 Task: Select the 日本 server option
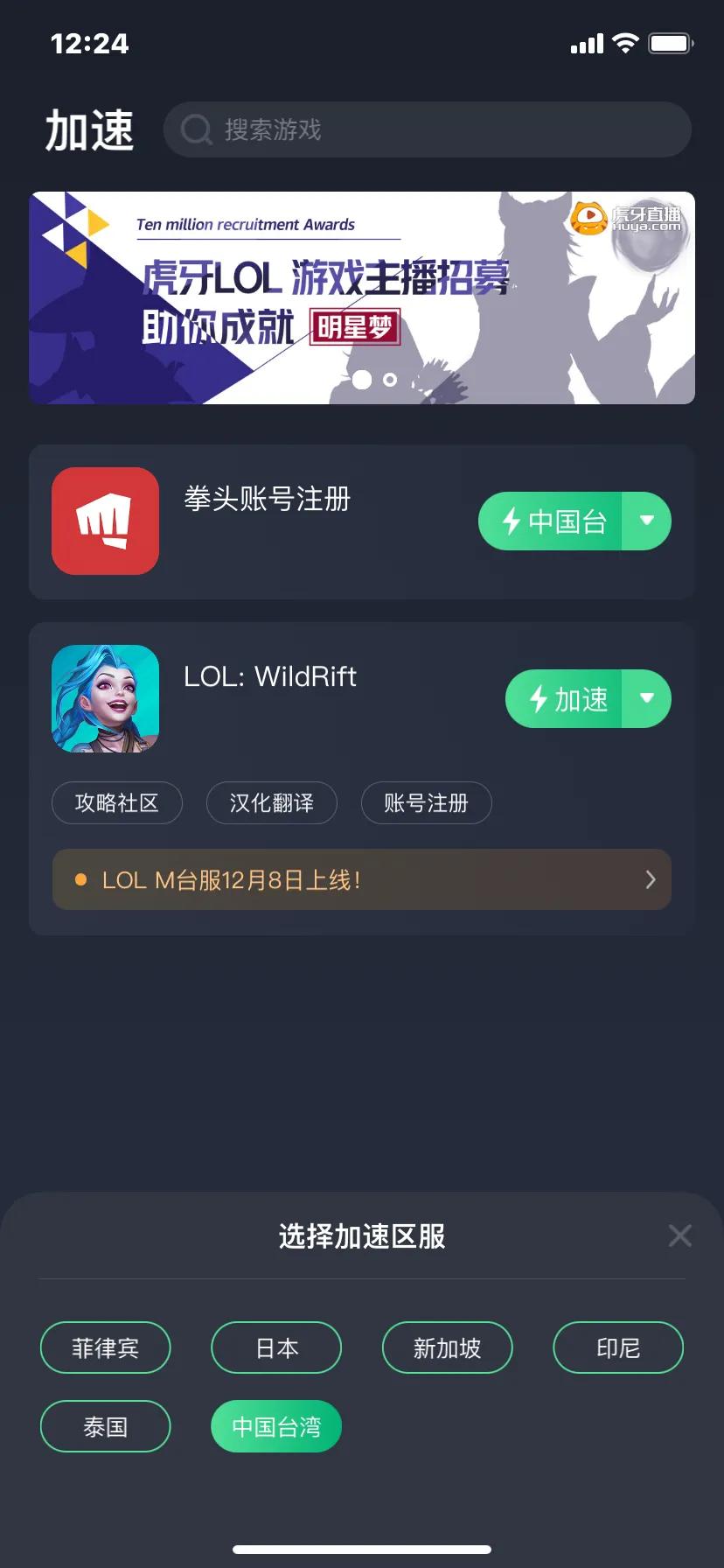pos(275,1347)
